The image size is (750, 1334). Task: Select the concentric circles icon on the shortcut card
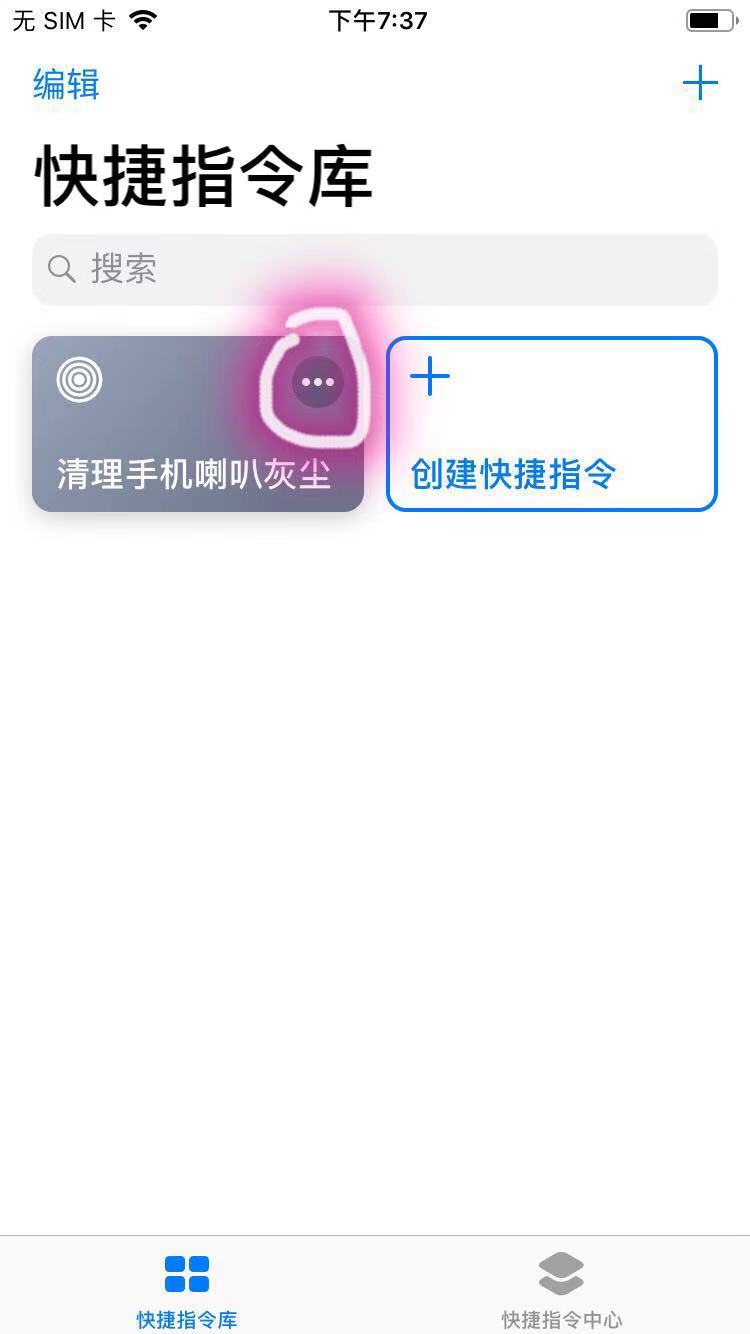coord(80,380)
